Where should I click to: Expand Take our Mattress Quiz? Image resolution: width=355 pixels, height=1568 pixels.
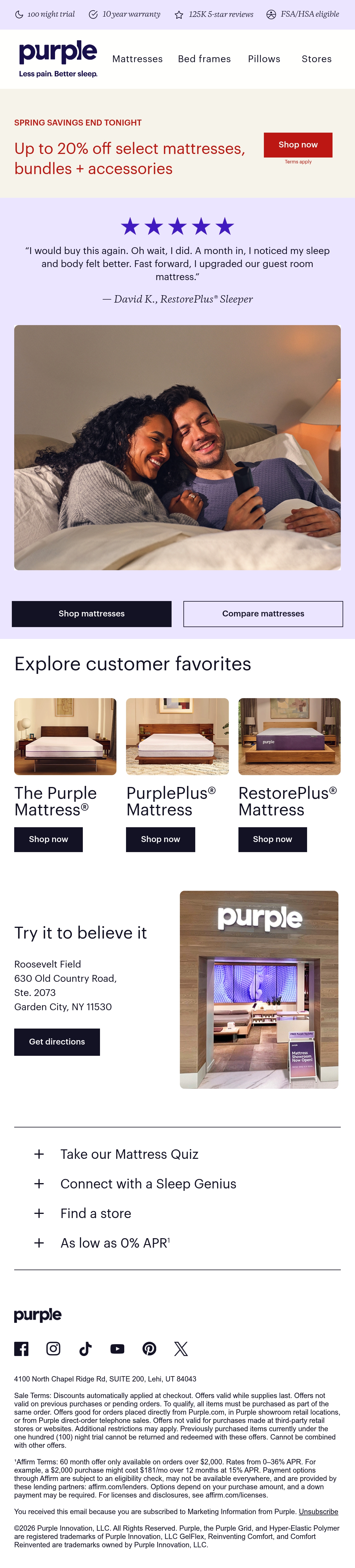177,1154
